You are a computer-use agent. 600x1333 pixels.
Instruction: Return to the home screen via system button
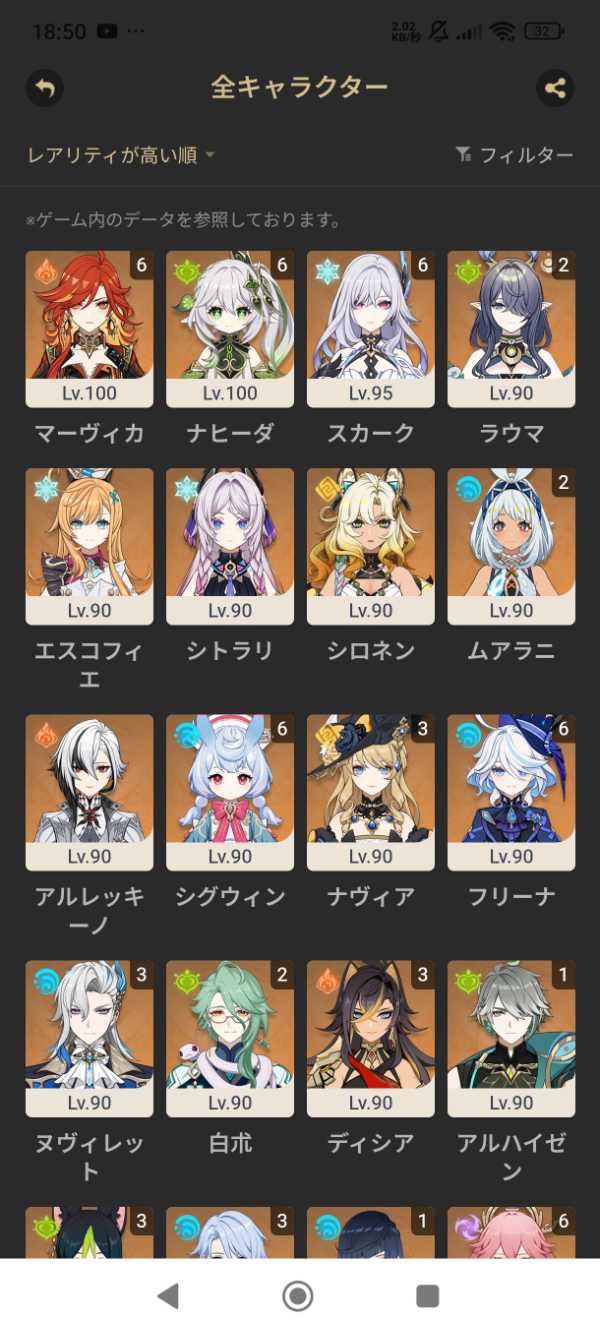(x=298, y=1296)
